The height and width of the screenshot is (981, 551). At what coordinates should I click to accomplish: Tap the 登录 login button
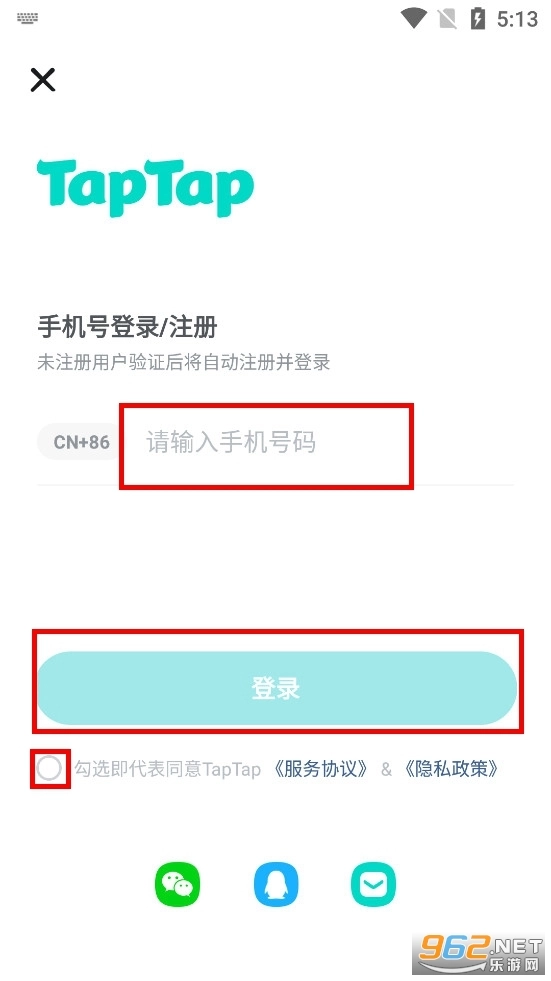277,688
